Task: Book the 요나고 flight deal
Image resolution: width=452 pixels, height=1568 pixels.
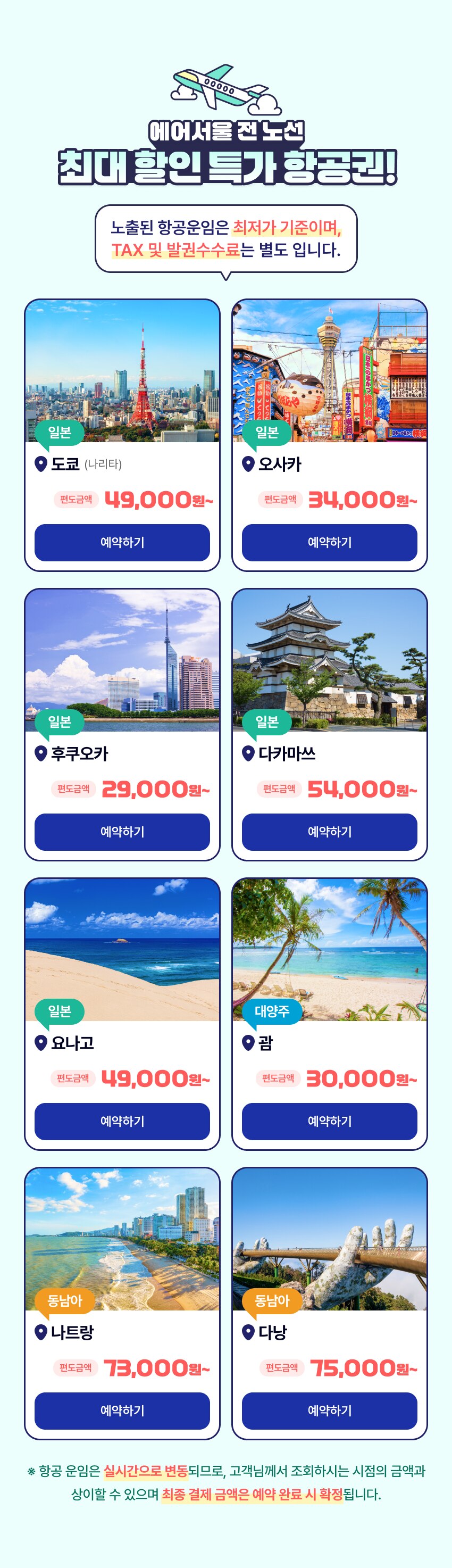Action: pos(122,1121)
